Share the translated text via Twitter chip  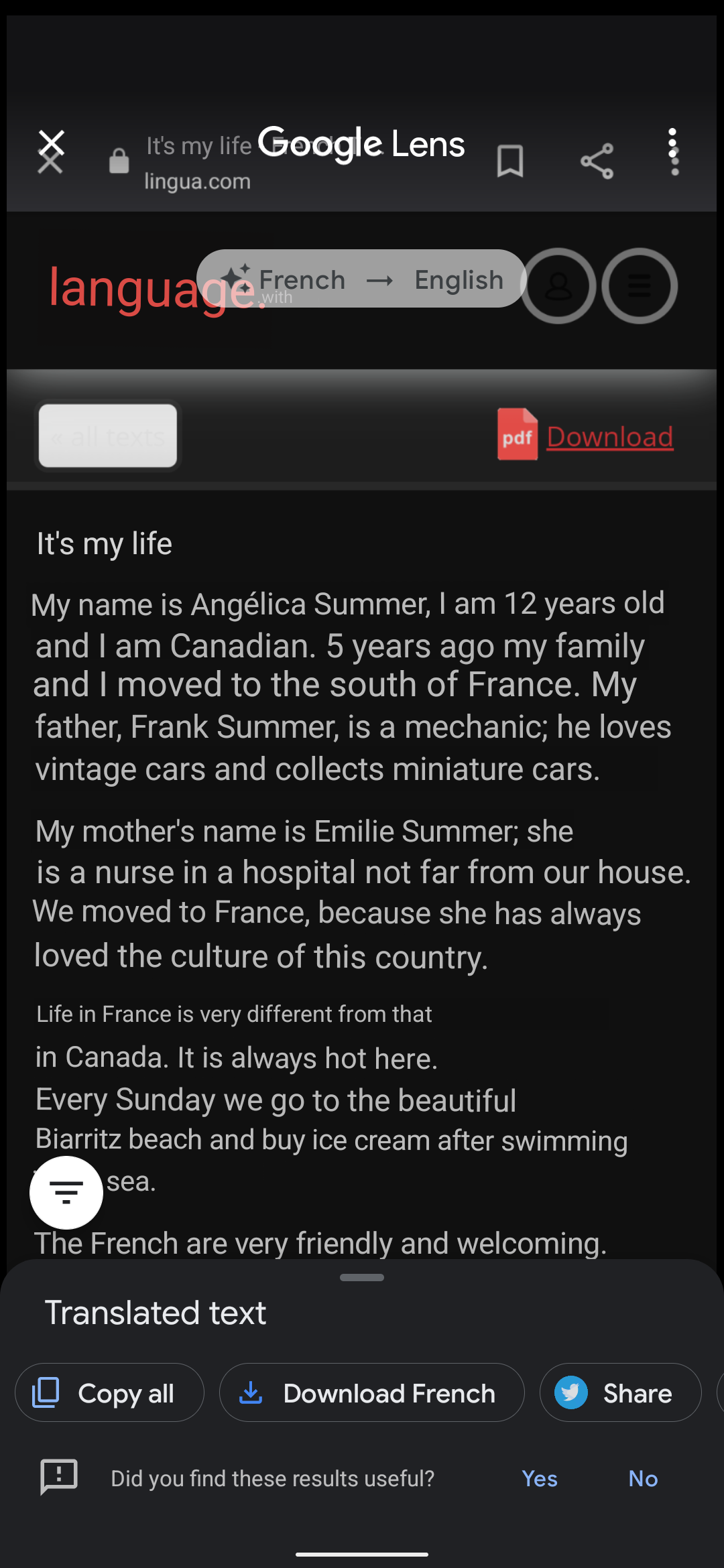tap(620, 1394)
